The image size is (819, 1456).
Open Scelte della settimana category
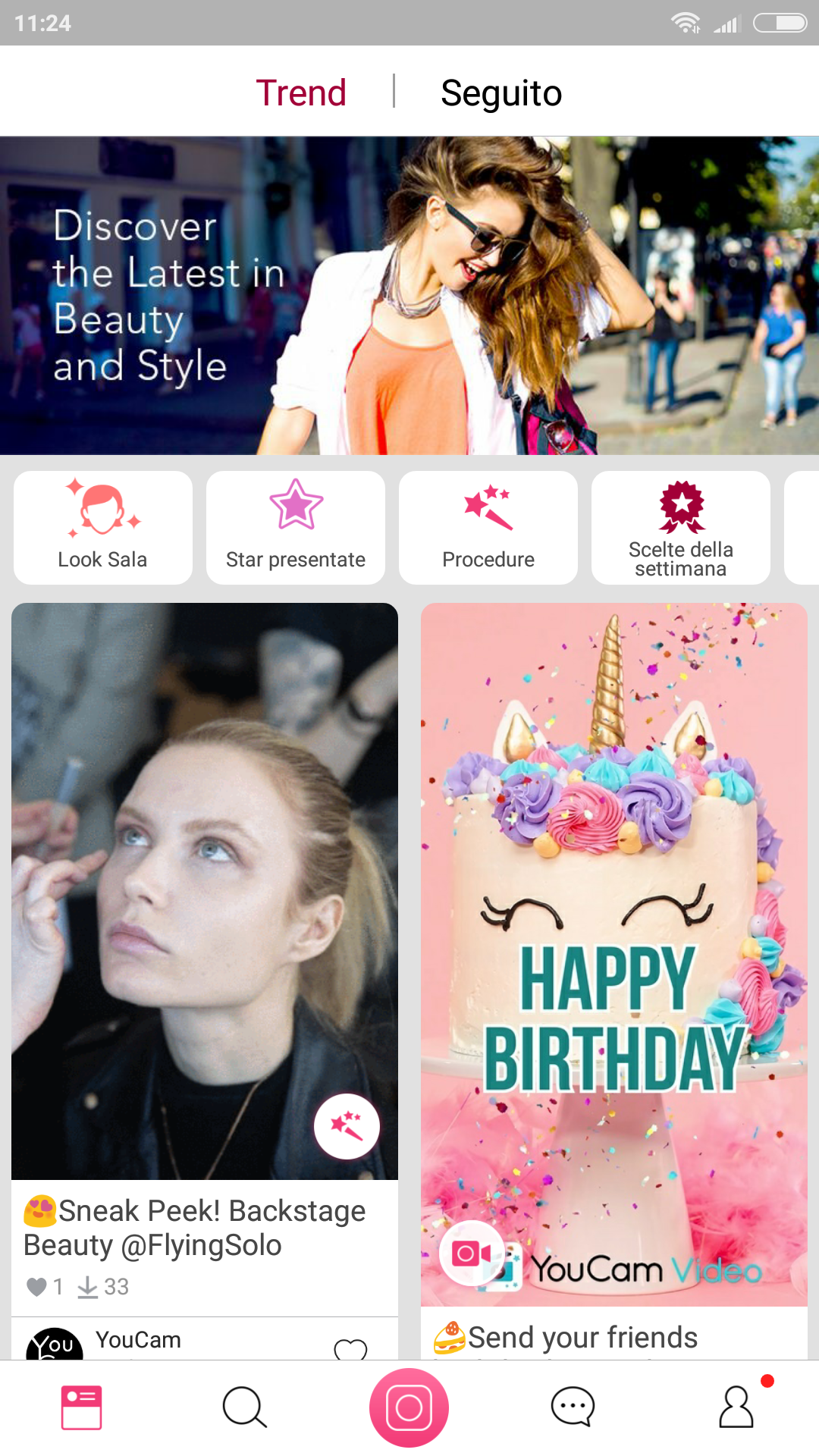(681, 528)
